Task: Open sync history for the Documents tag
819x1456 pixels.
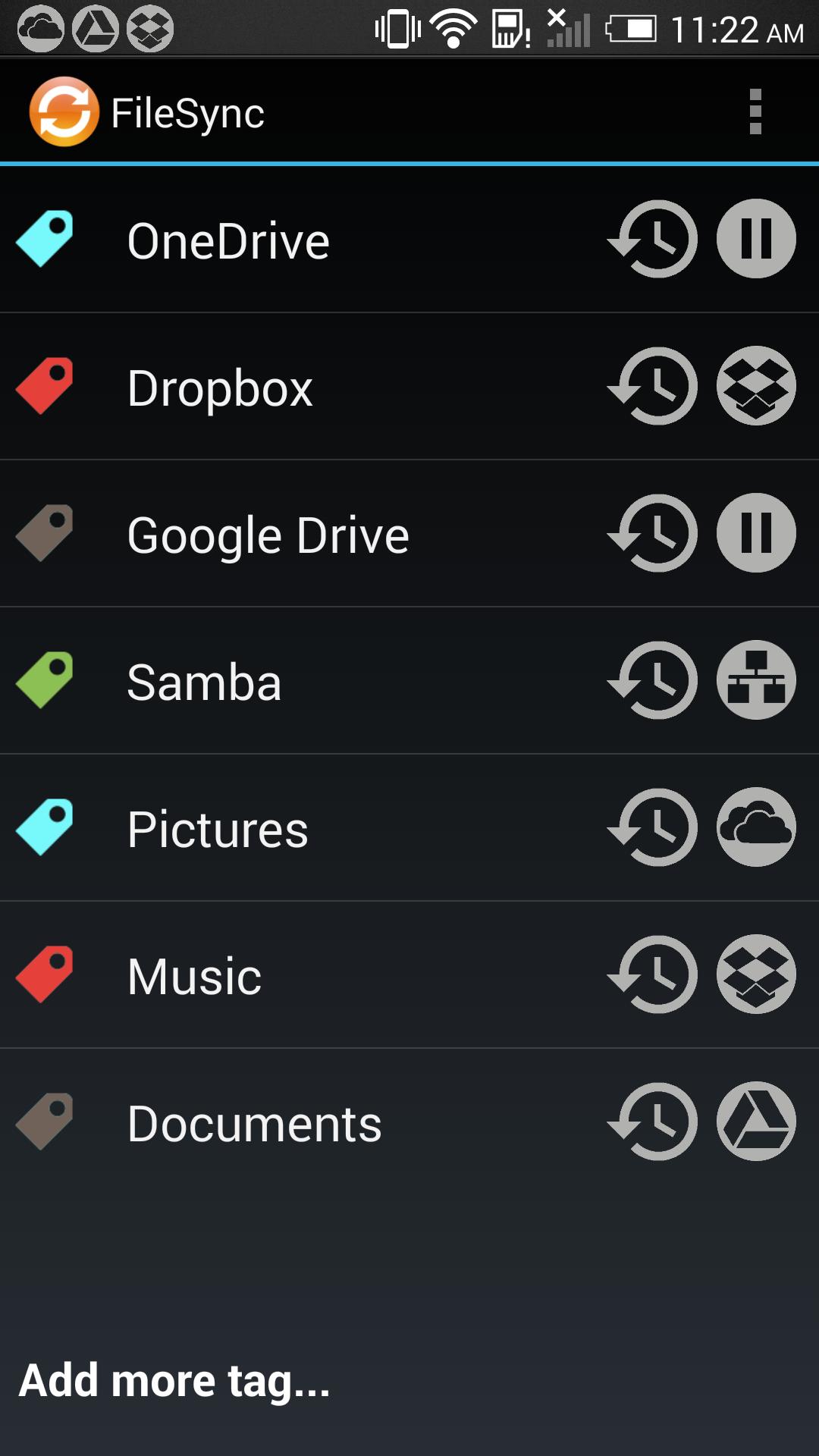Action: (x=654, y=1122)
